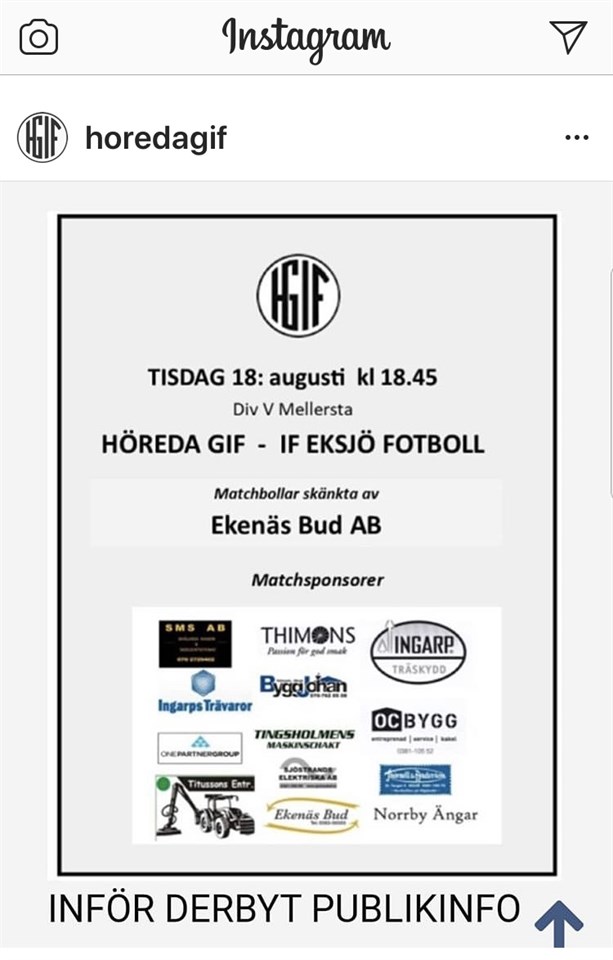Tap the horedagif username

155,138
